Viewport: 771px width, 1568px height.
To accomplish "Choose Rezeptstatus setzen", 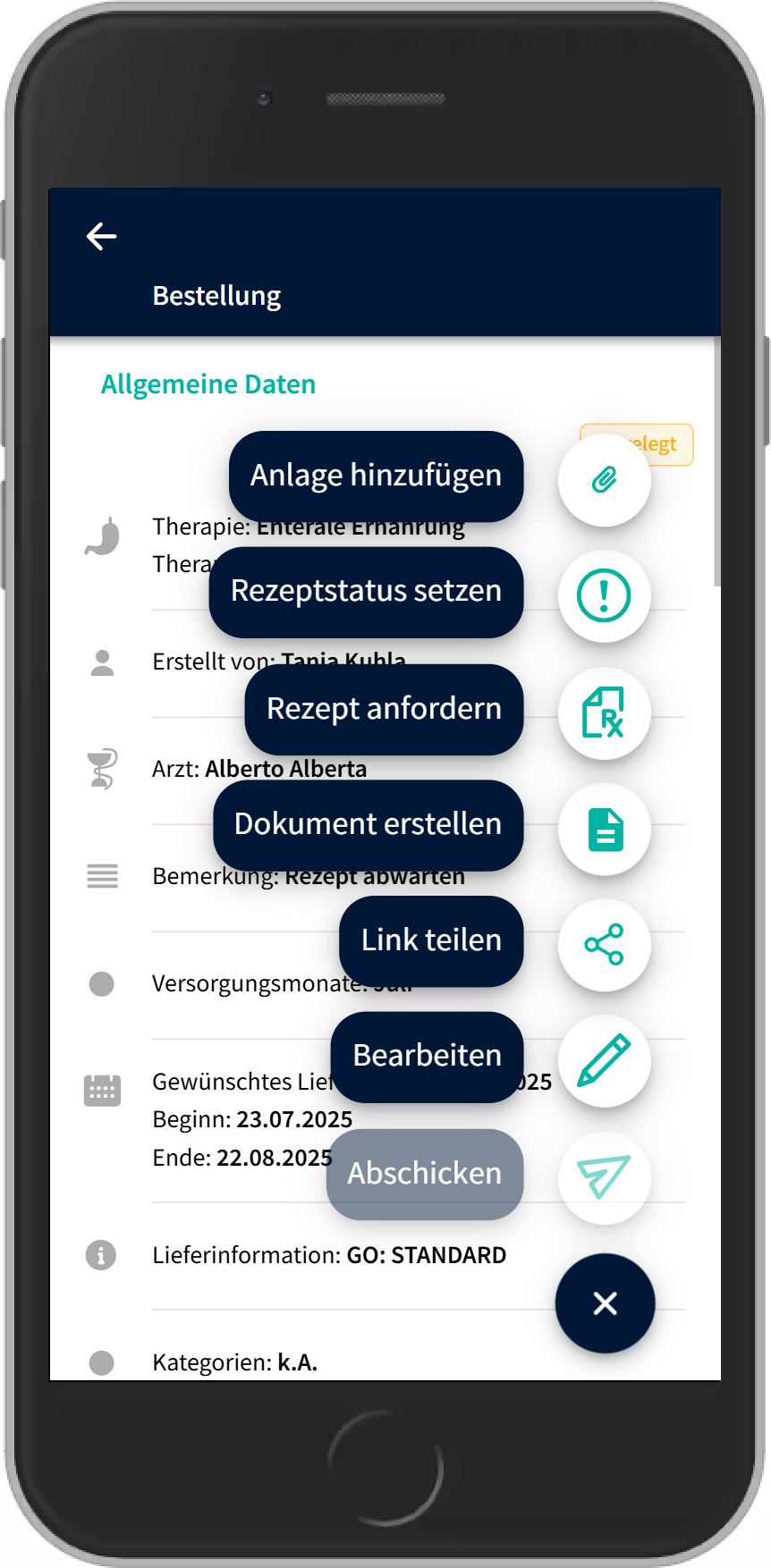I will click(366, 592).
